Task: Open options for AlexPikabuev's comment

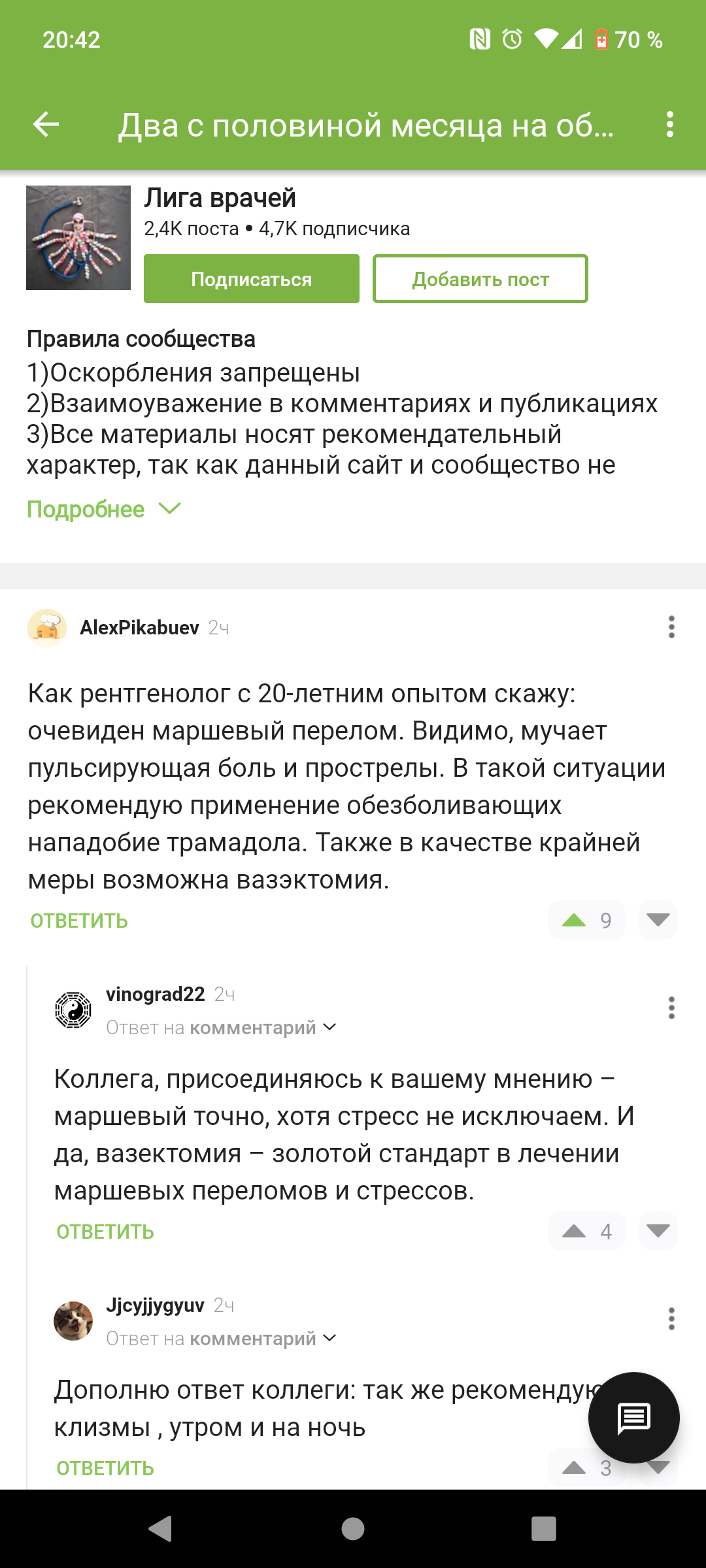Action: (x=671, y=627)
